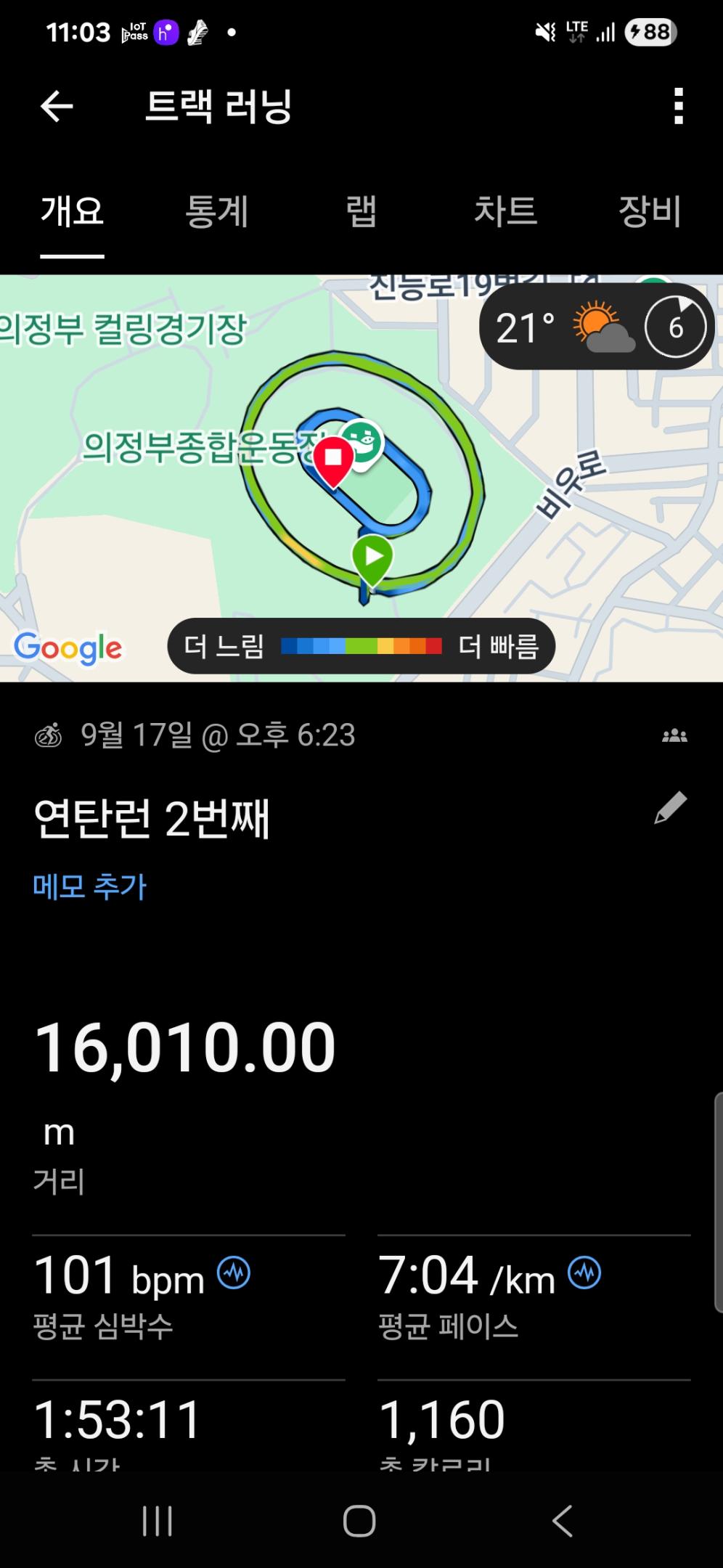The image size is (723, 1568).
Task: View heart rate details icon beside 101 bpm
Action: (x=234, y=1273)
